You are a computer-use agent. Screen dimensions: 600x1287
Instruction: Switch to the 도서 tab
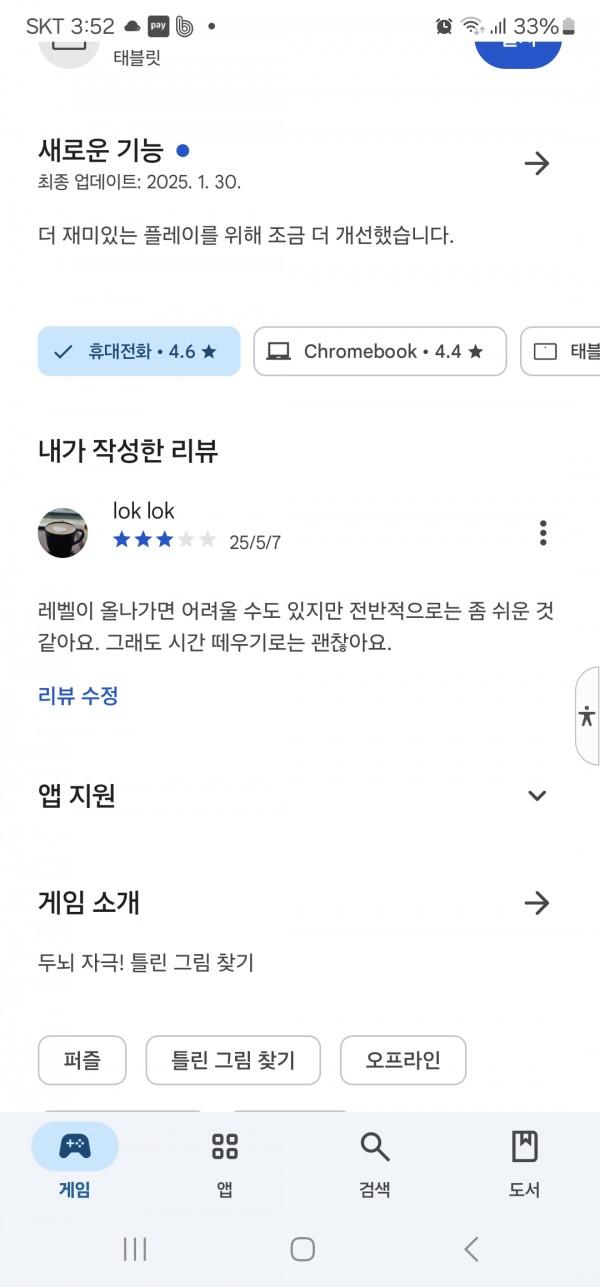525,1160
